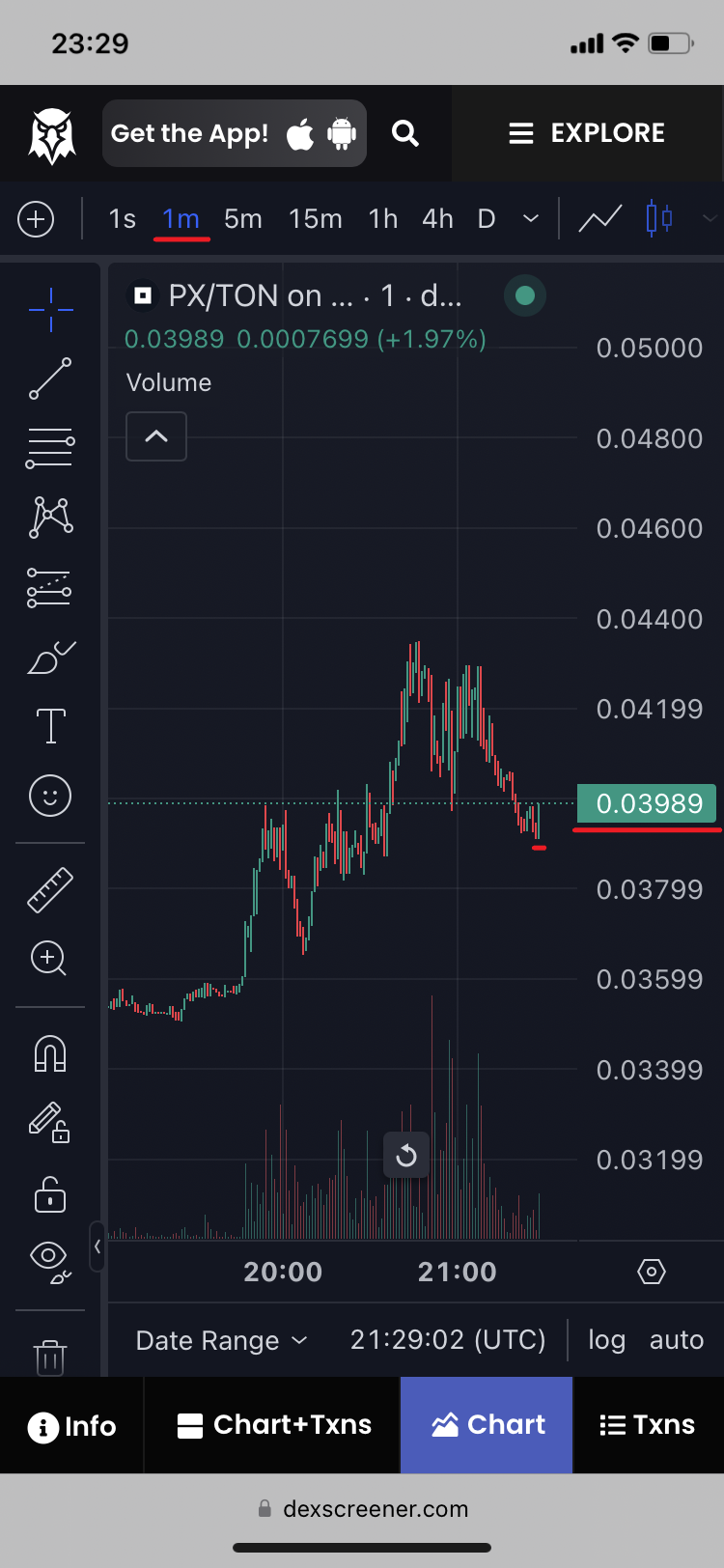Pick the text annotation tool
The height and width of the screenshot is (1568, 724).
tap(50, 726)
